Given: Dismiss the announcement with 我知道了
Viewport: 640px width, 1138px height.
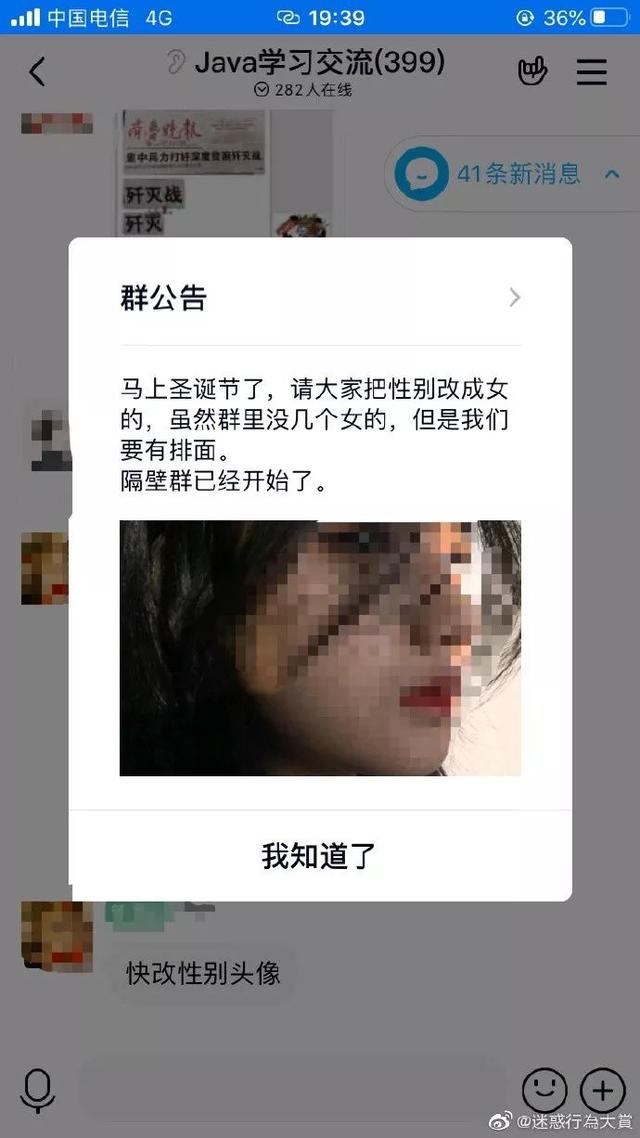Looking at the screenshot, I should (x=320, y=856).
